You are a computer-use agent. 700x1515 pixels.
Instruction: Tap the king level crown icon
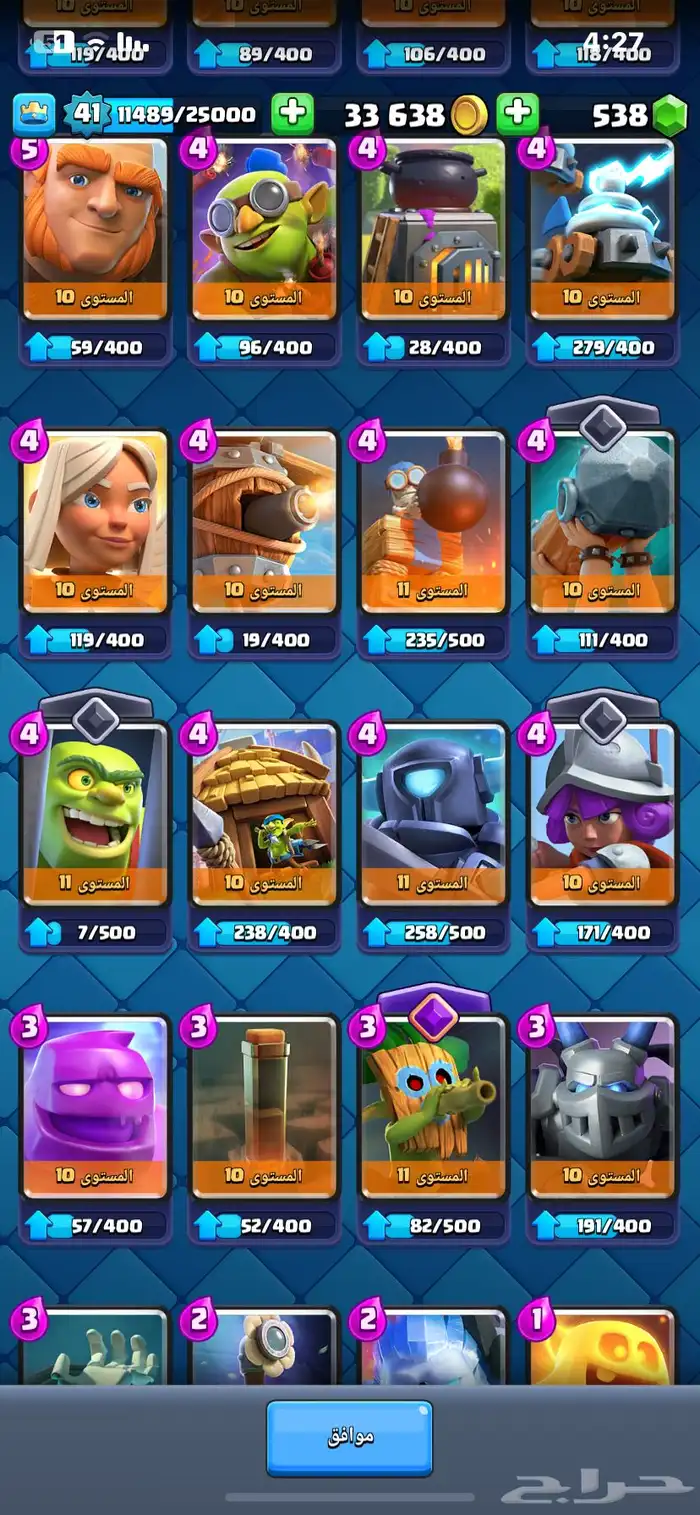pos(33,115)
